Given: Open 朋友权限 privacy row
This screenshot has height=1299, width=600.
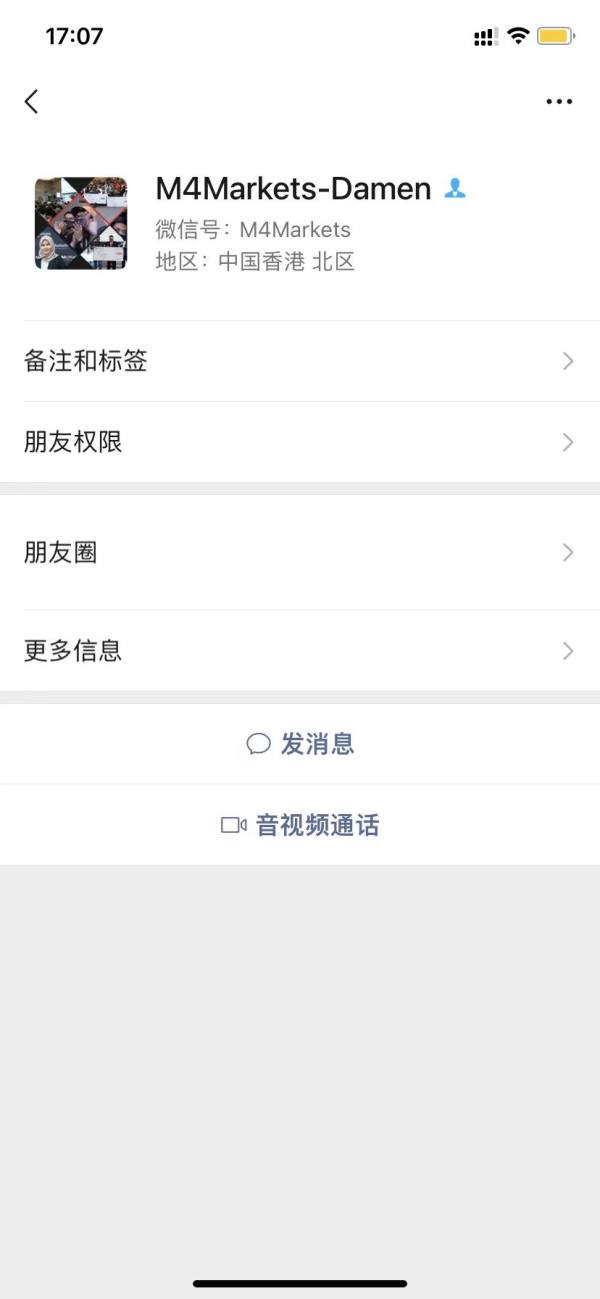Looking at the screenshot, I should coord(300,442).
